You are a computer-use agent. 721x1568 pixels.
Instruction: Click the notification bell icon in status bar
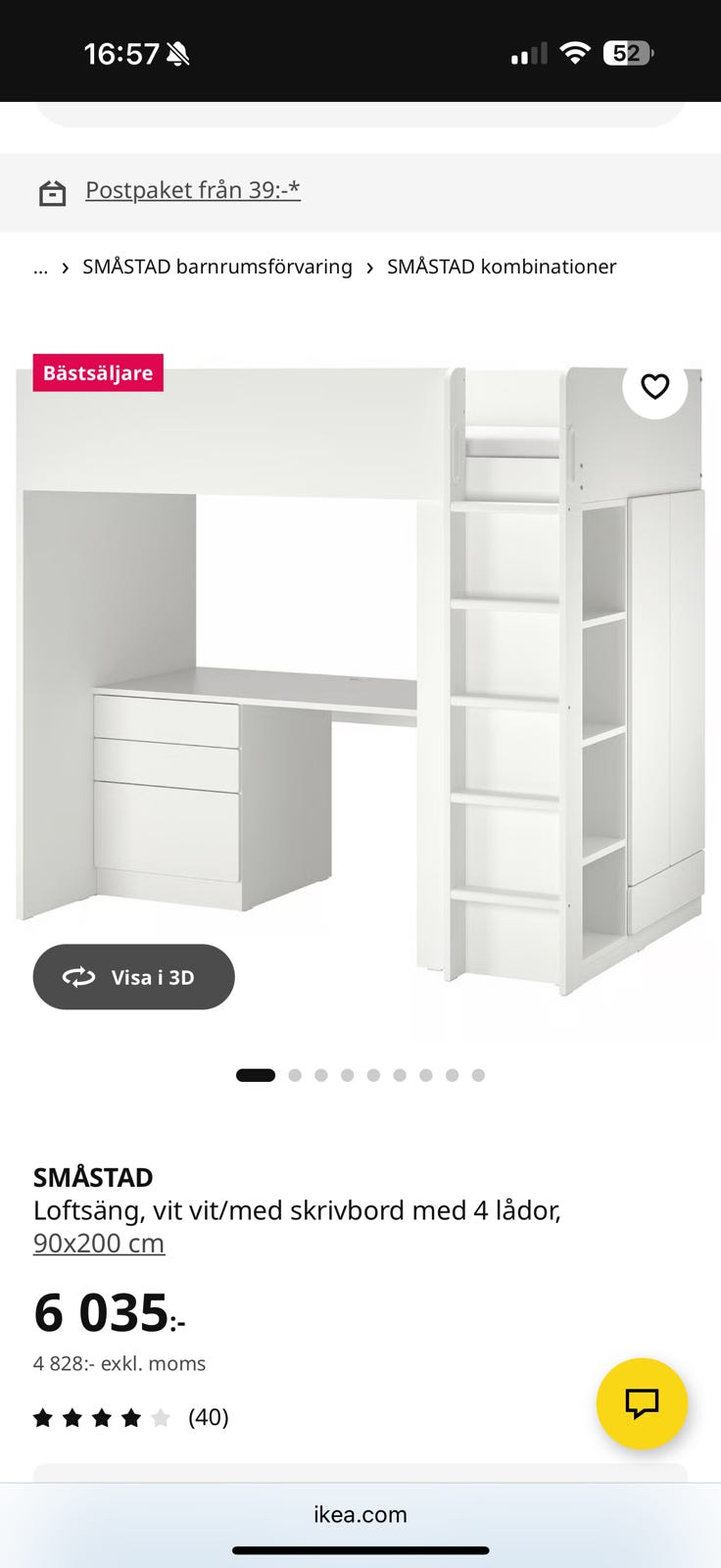178,52
